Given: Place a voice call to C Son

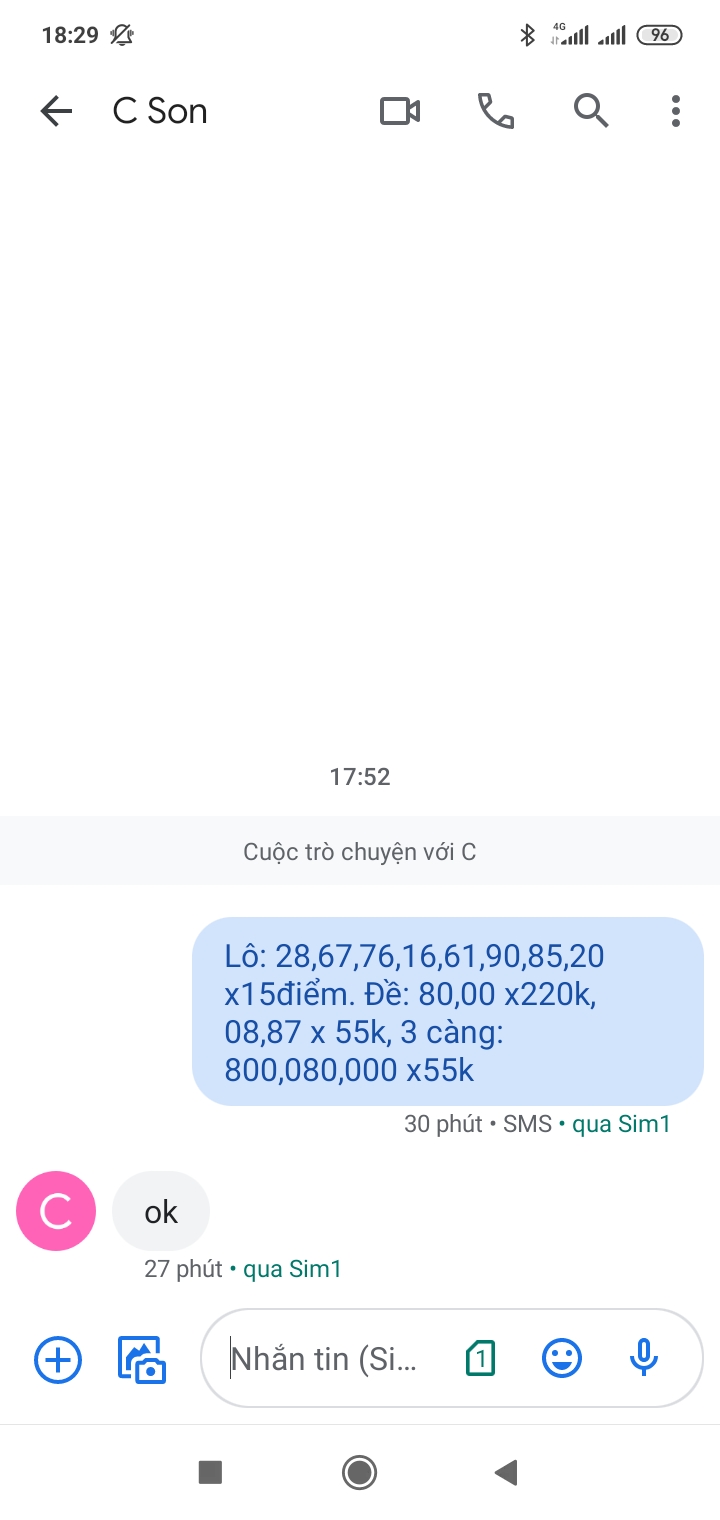Looking at the screenshot, I should pyautogui.click(x=496, y=111).
